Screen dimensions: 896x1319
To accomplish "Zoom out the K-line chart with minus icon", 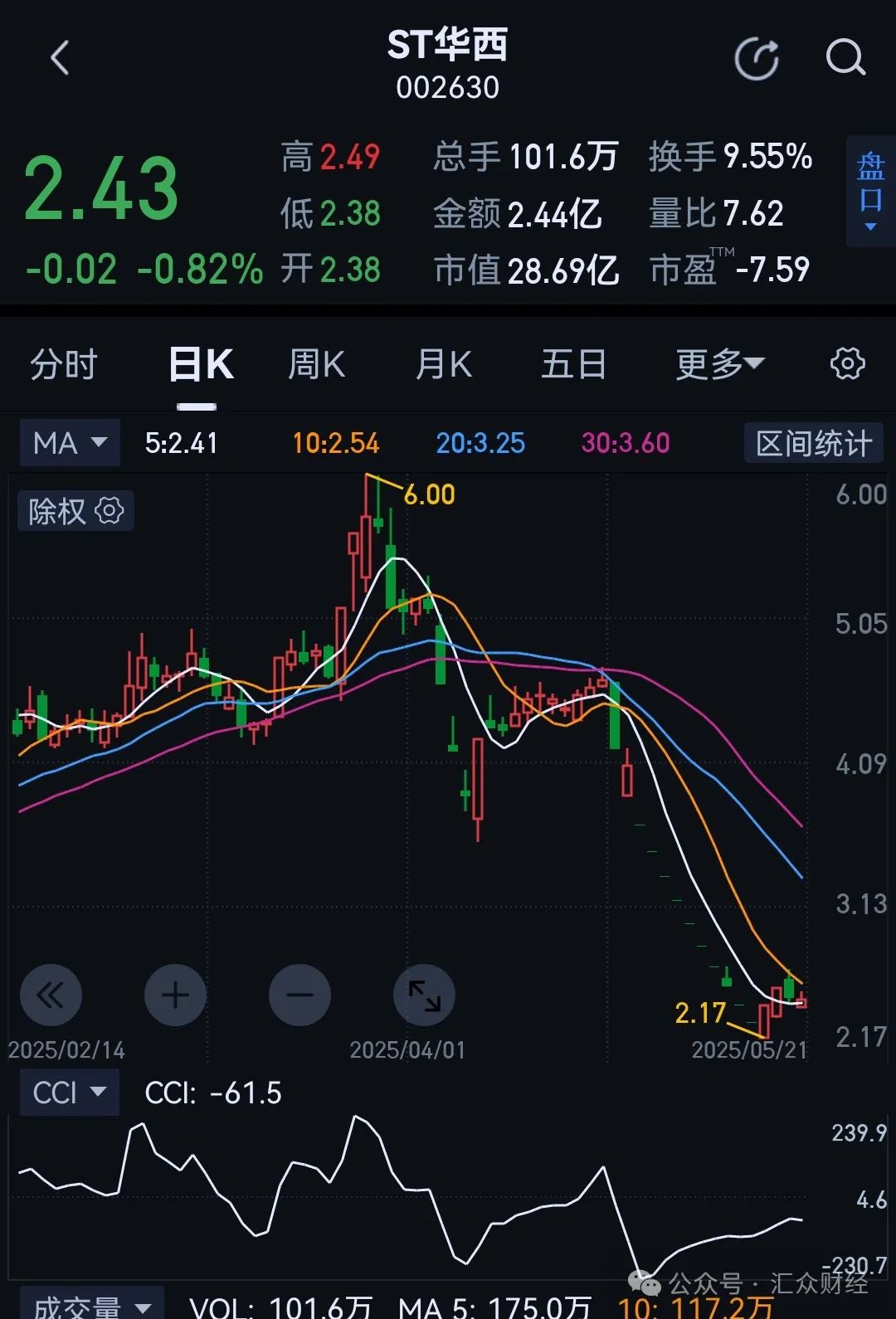I will [x=299, y=995].
